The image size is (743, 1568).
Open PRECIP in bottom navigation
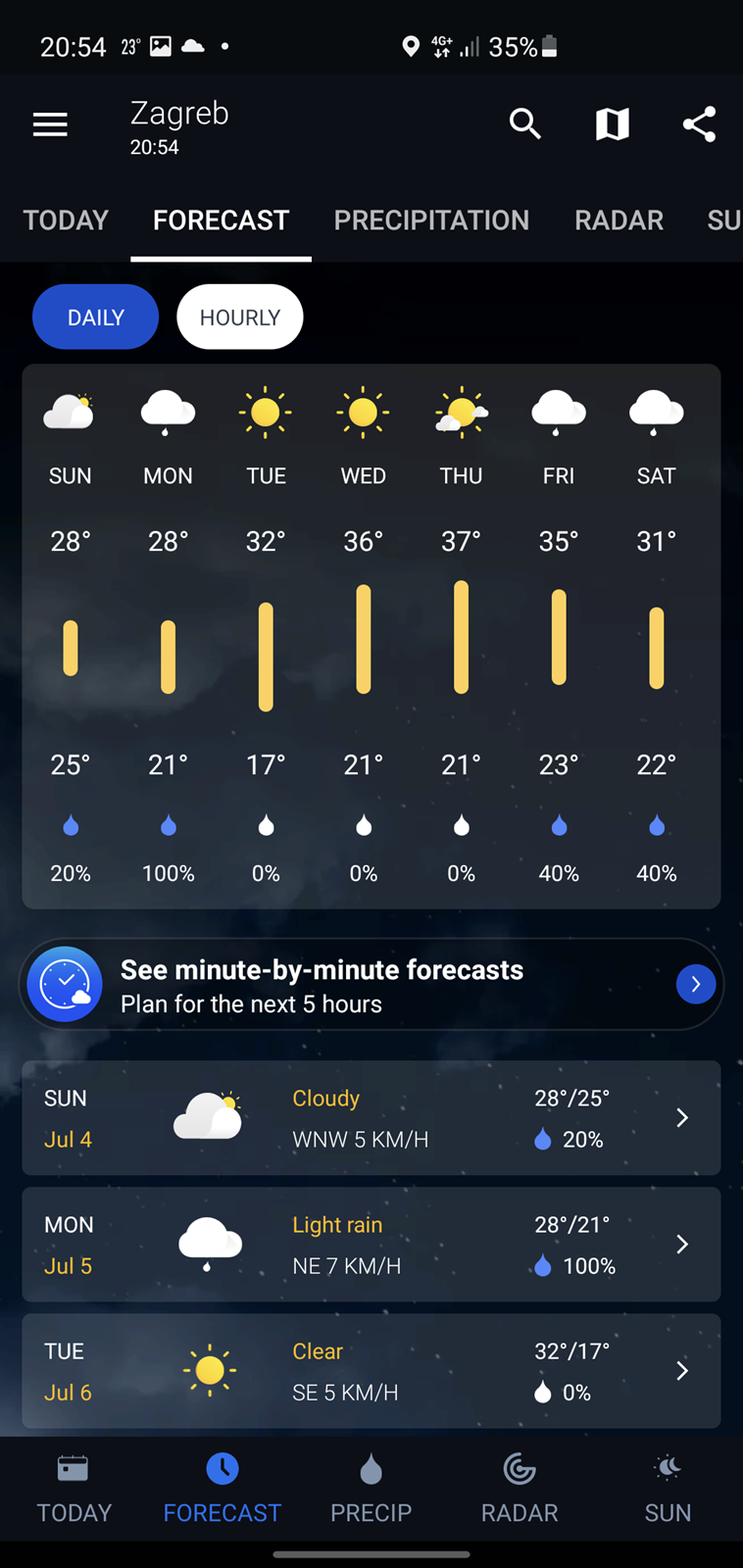pos(371,1490)
